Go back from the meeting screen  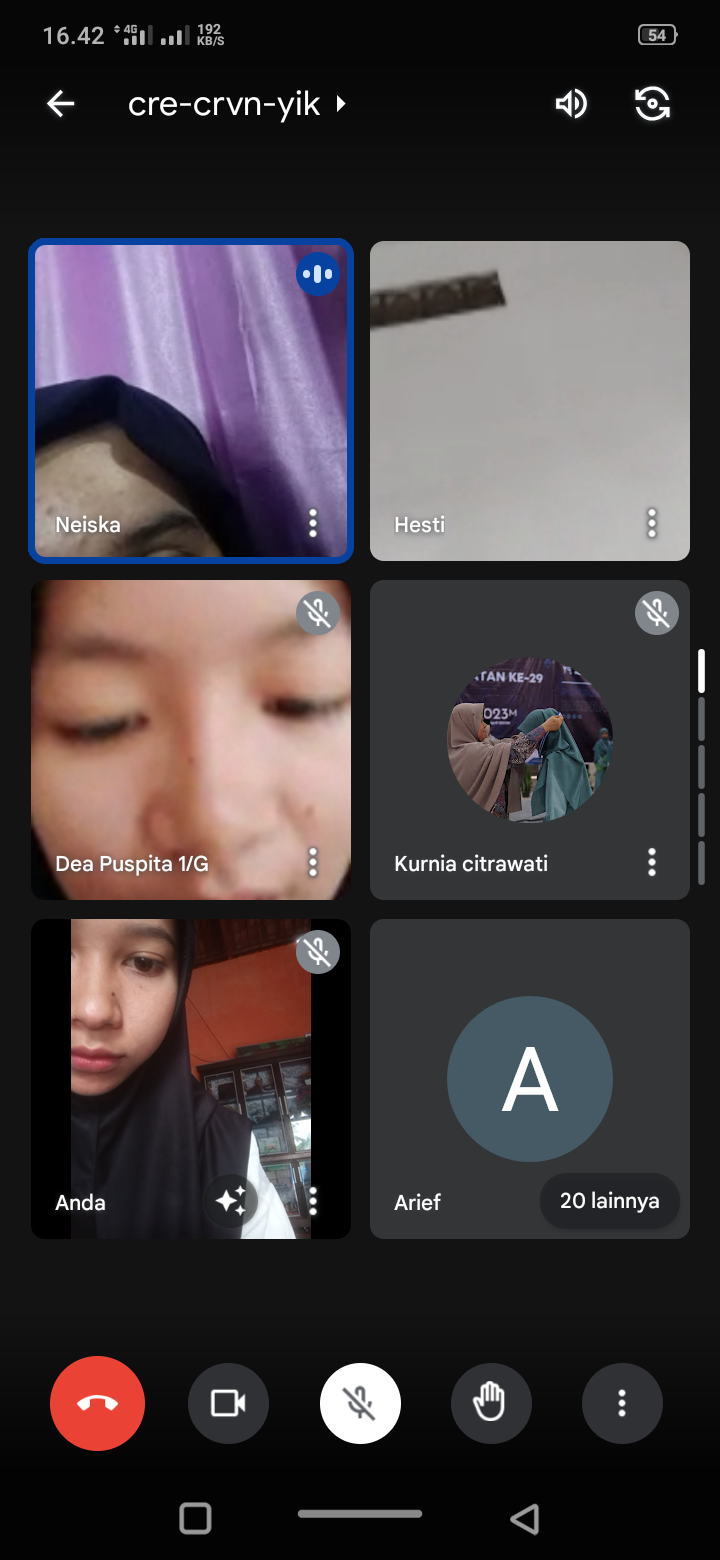point(61,104)
